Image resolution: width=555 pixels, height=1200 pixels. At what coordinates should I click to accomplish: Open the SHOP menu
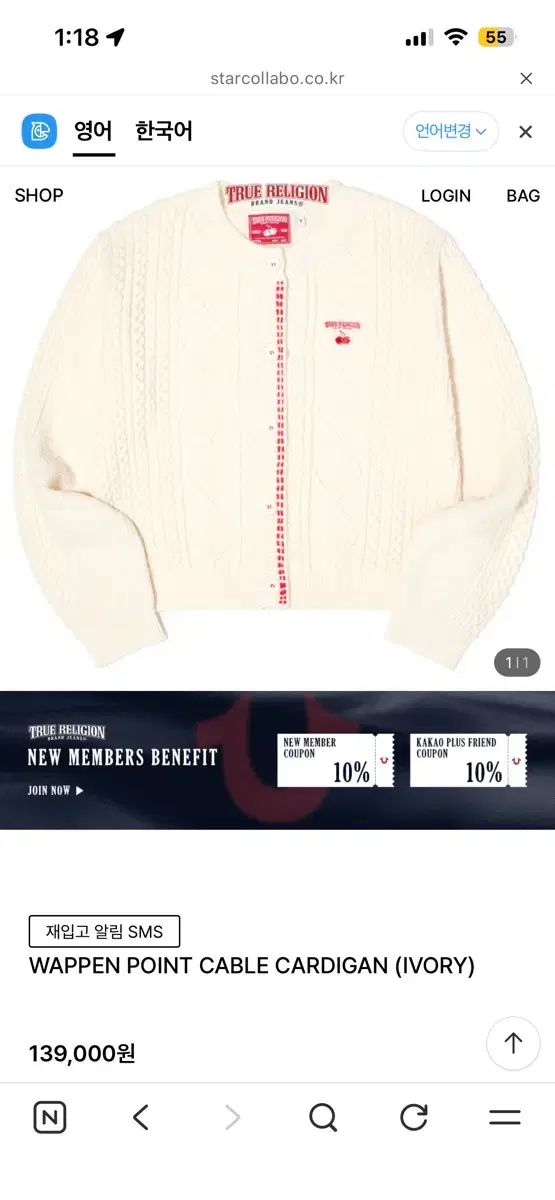[39, 196]
